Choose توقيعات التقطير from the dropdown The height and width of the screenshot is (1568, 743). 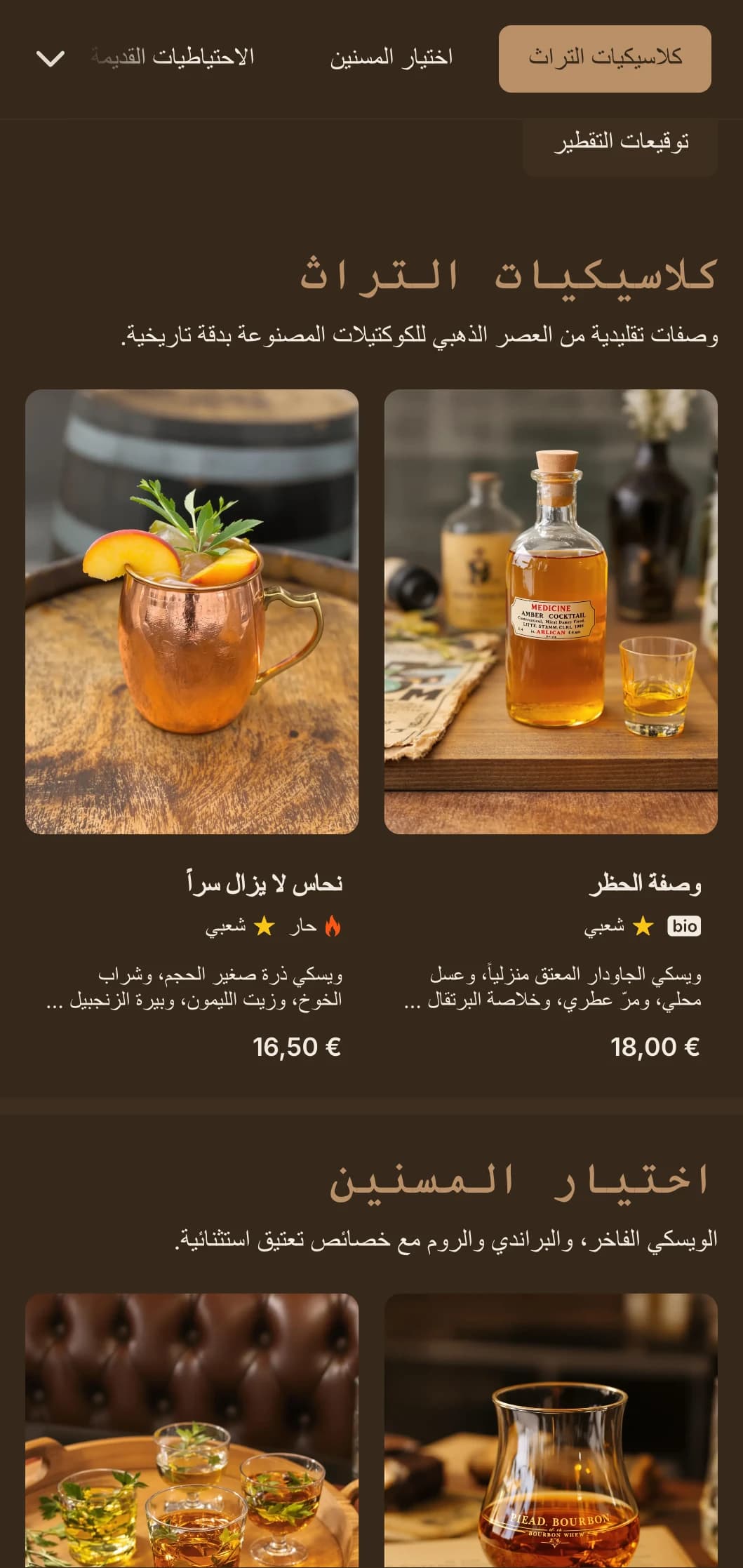620,142
